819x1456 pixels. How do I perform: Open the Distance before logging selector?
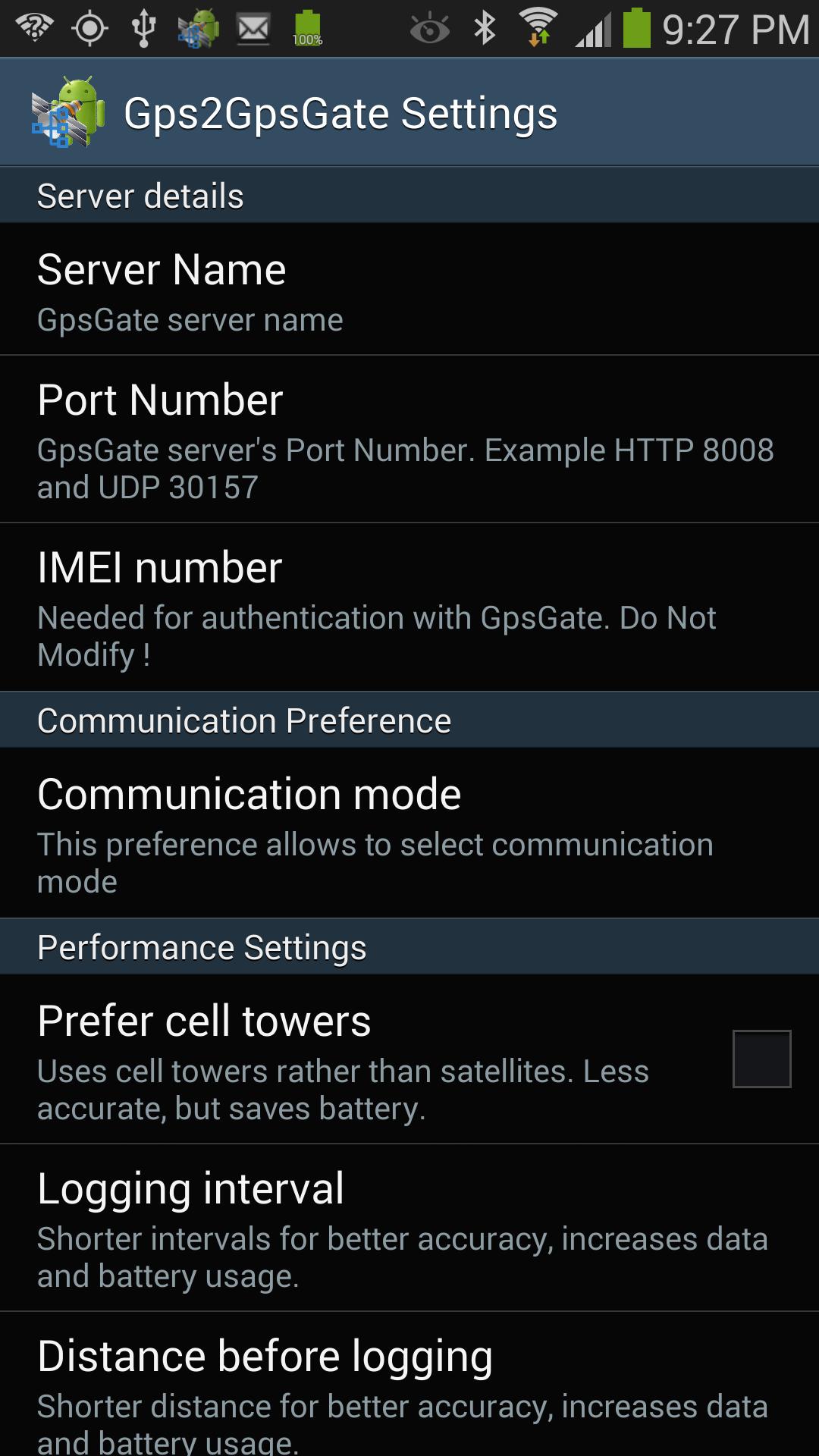pos(409,1388)
